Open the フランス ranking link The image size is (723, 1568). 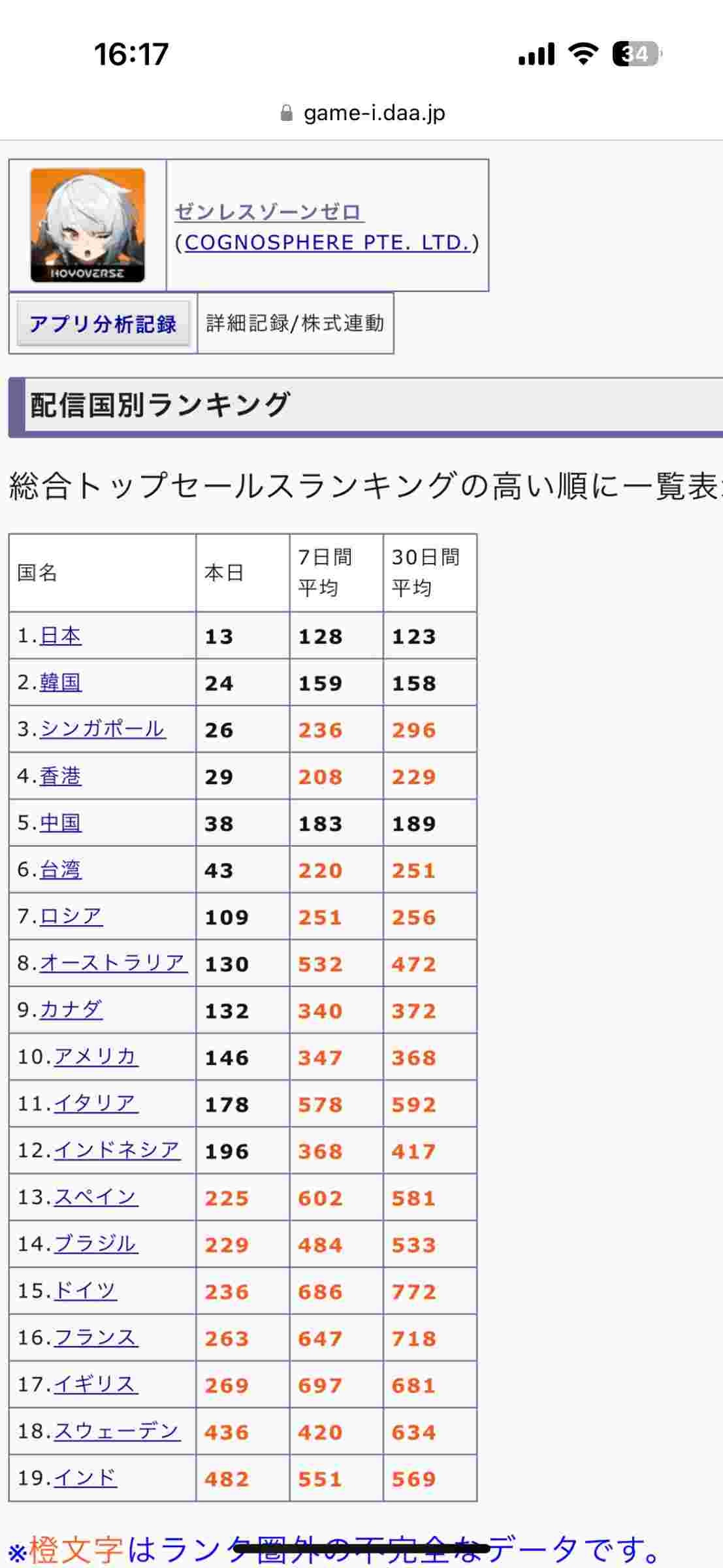point(96,1338)
